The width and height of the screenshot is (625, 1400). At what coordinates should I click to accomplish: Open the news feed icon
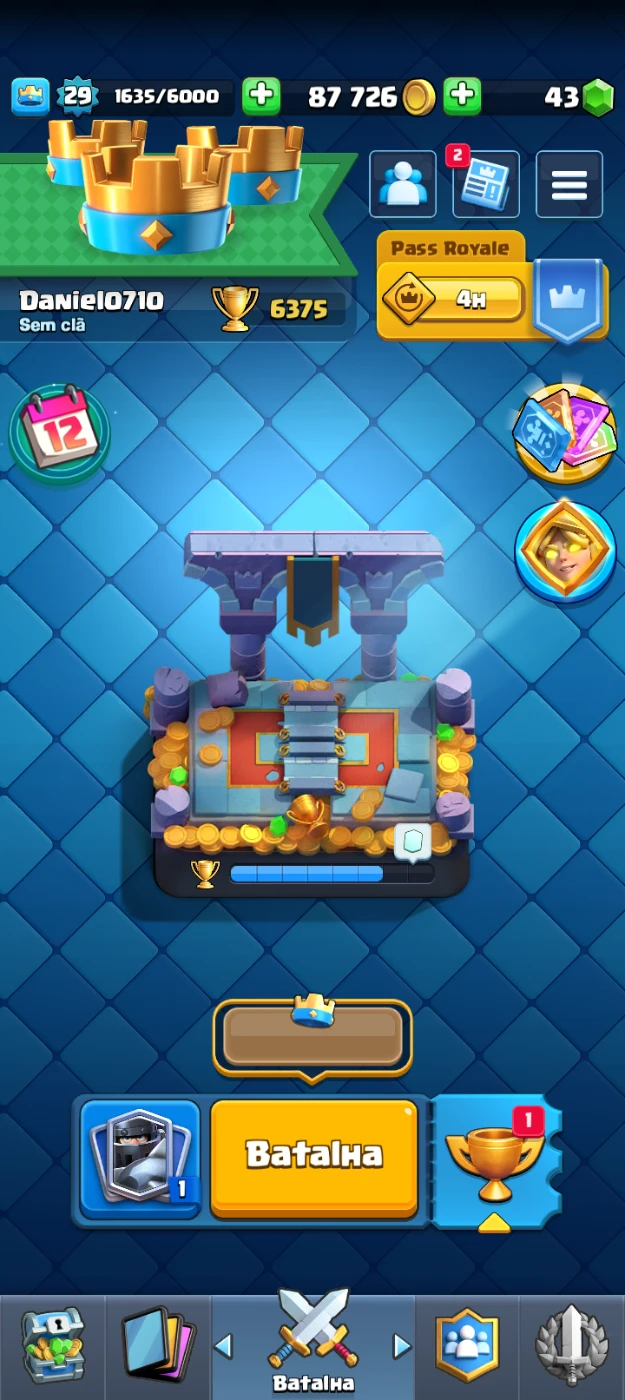click(486, 184)
